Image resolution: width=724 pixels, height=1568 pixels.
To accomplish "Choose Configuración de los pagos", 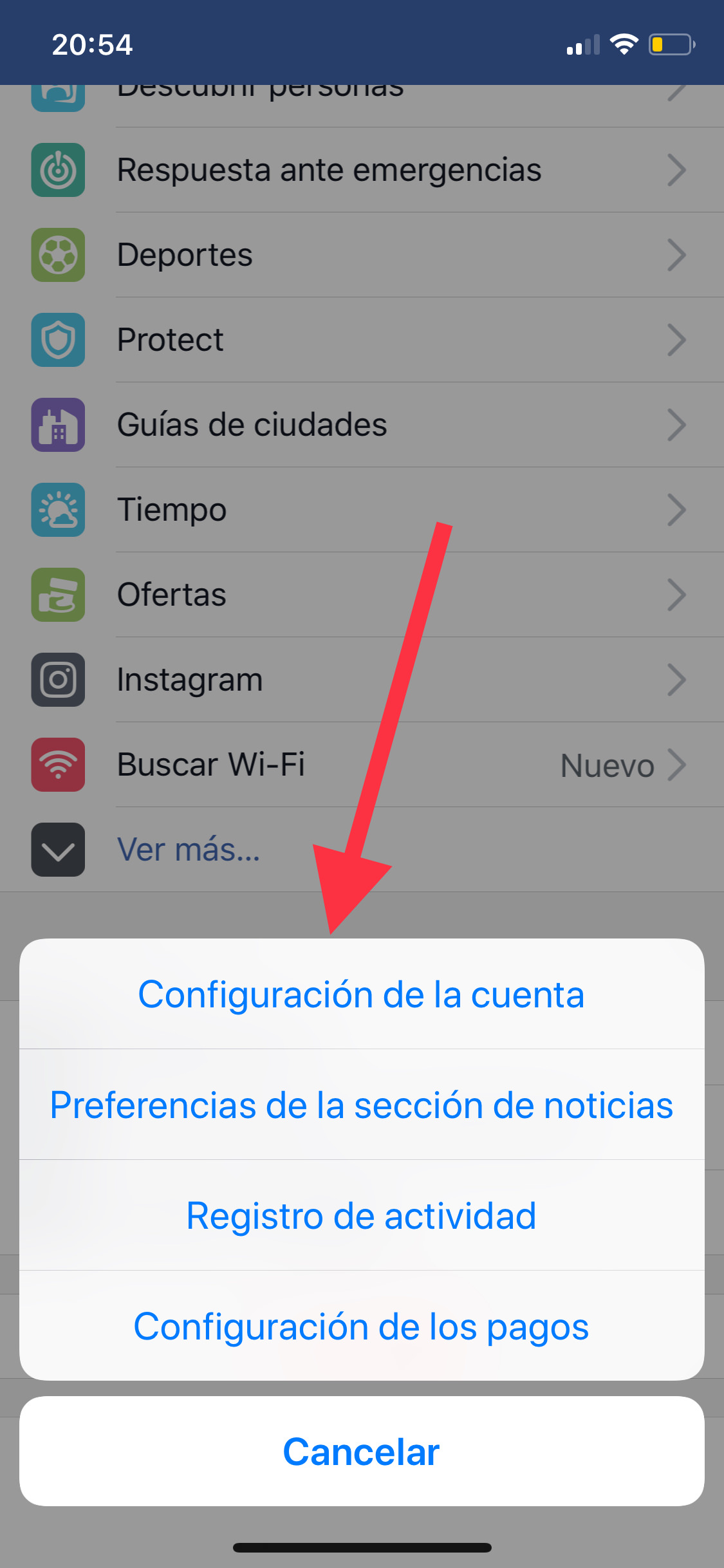I will (x=361, y=1327).
